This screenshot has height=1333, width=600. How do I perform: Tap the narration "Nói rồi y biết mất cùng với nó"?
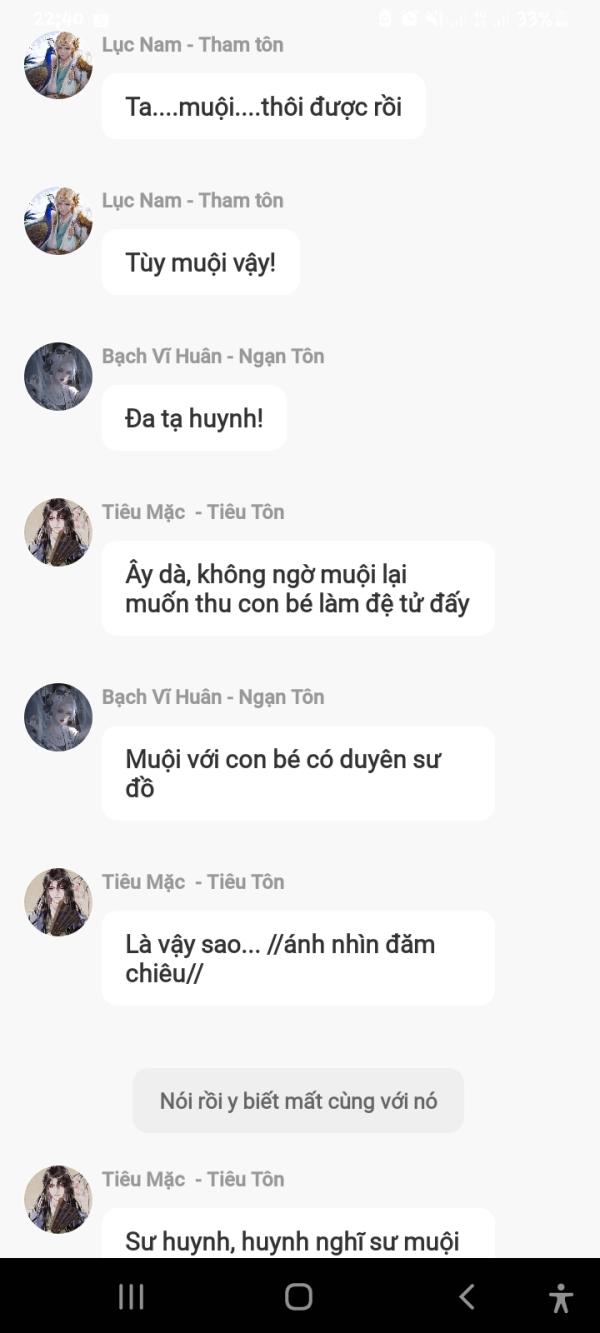point(298,1101)
